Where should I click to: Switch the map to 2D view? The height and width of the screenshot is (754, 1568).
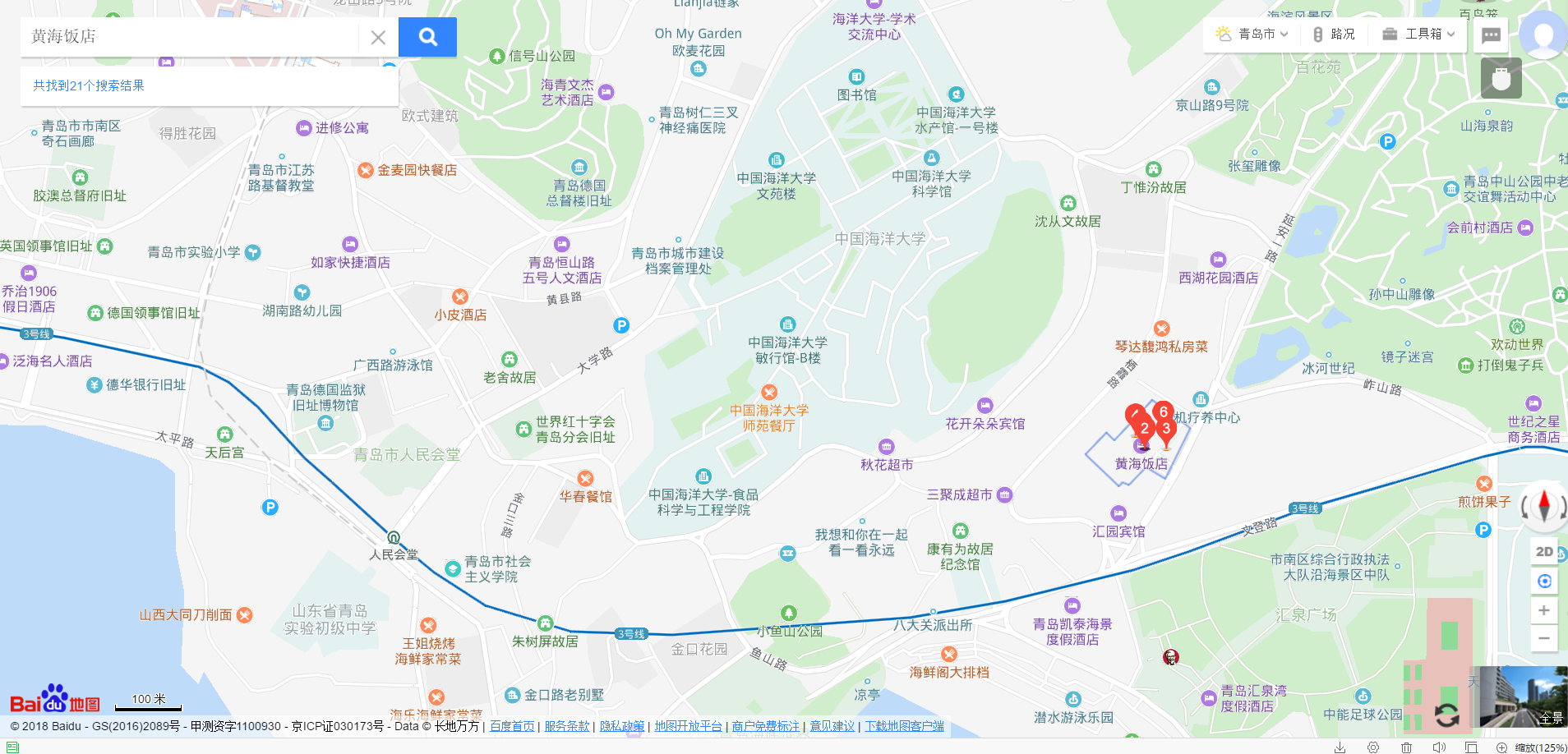pos(1544,552)
